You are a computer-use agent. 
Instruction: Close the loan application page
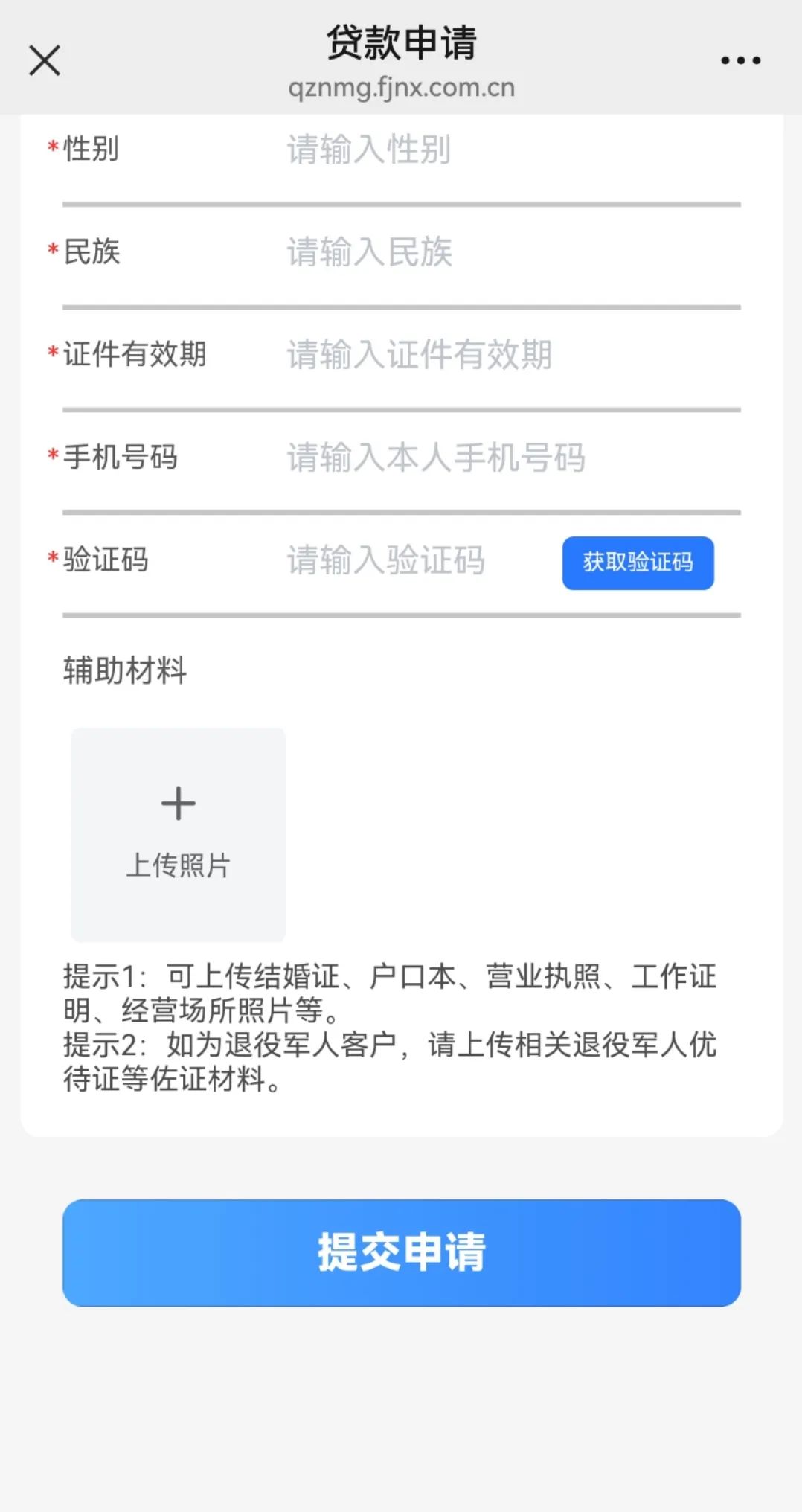click(x=45, y=60)
